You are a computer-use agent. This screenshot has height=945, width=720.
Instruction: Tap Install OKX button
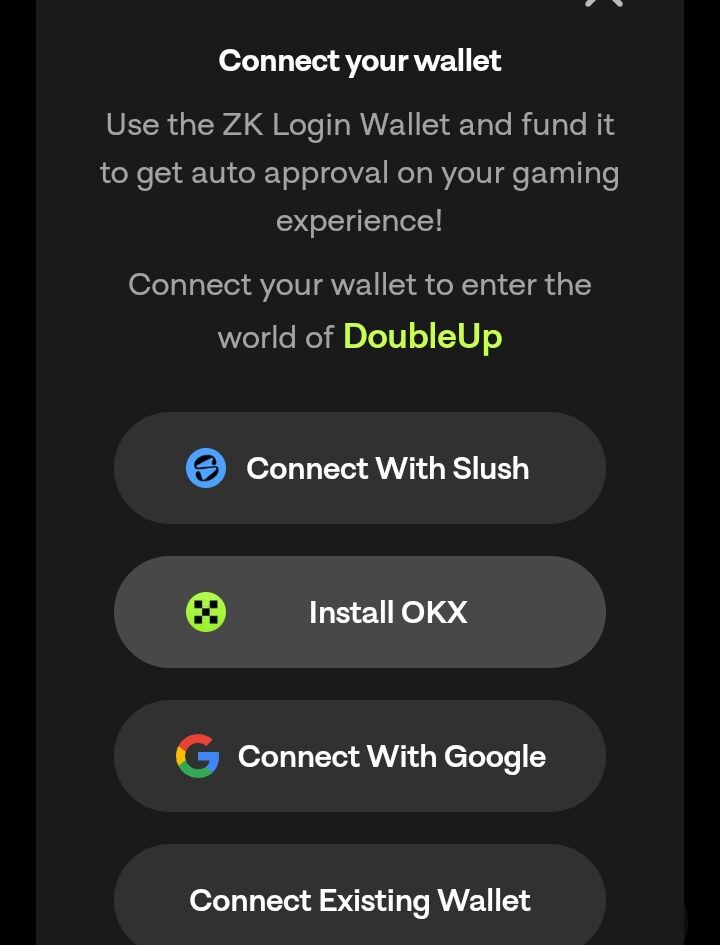pos(360,612)
